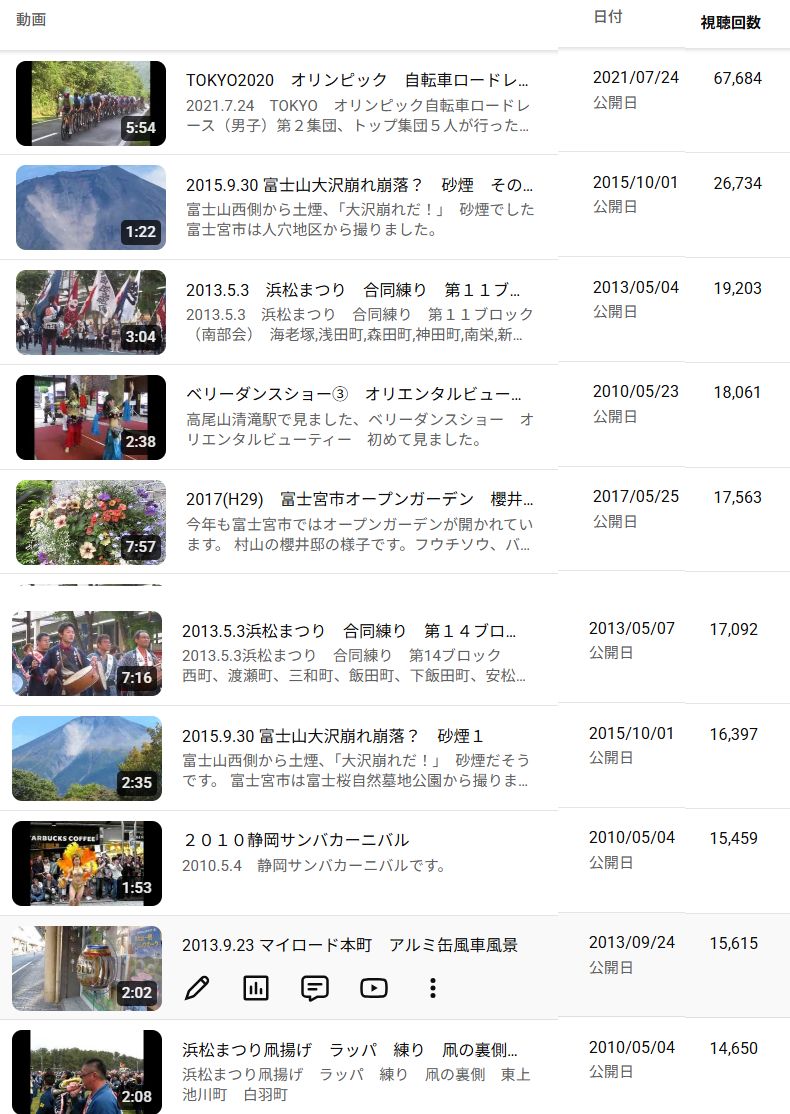Viewport: 790px width, 1114px height.
Task: Open analytics for マイロード本町 video
Action: click(x=256, y=988)
